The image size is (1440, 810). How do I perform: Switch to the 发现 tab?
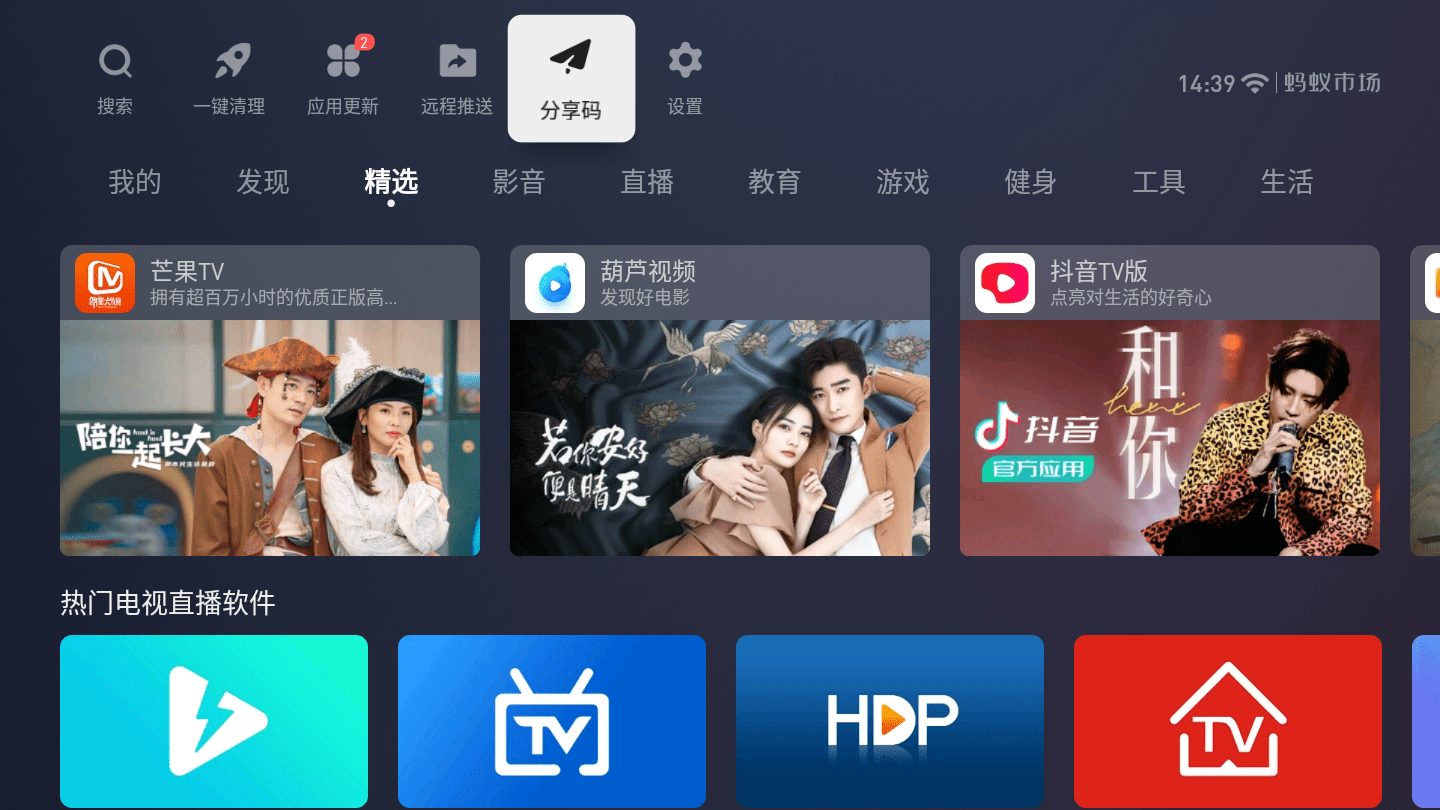[x=262, y=182]
